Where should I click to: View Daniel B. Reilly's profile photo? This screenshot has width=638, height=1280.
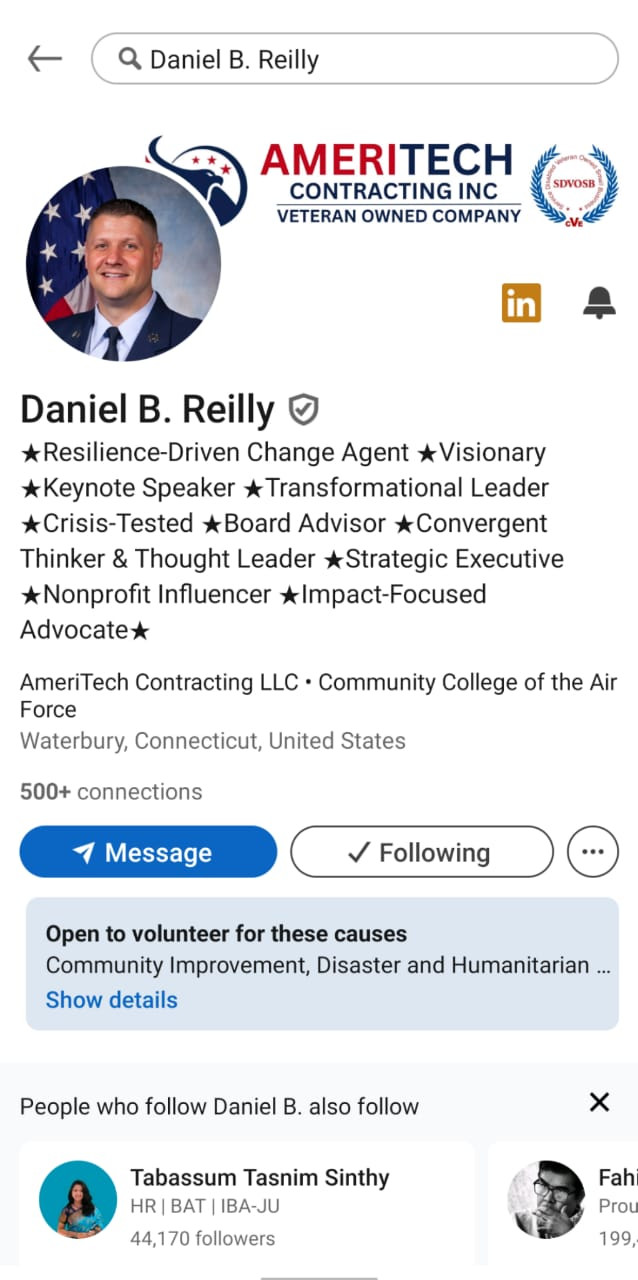click(x=123, y=264)
